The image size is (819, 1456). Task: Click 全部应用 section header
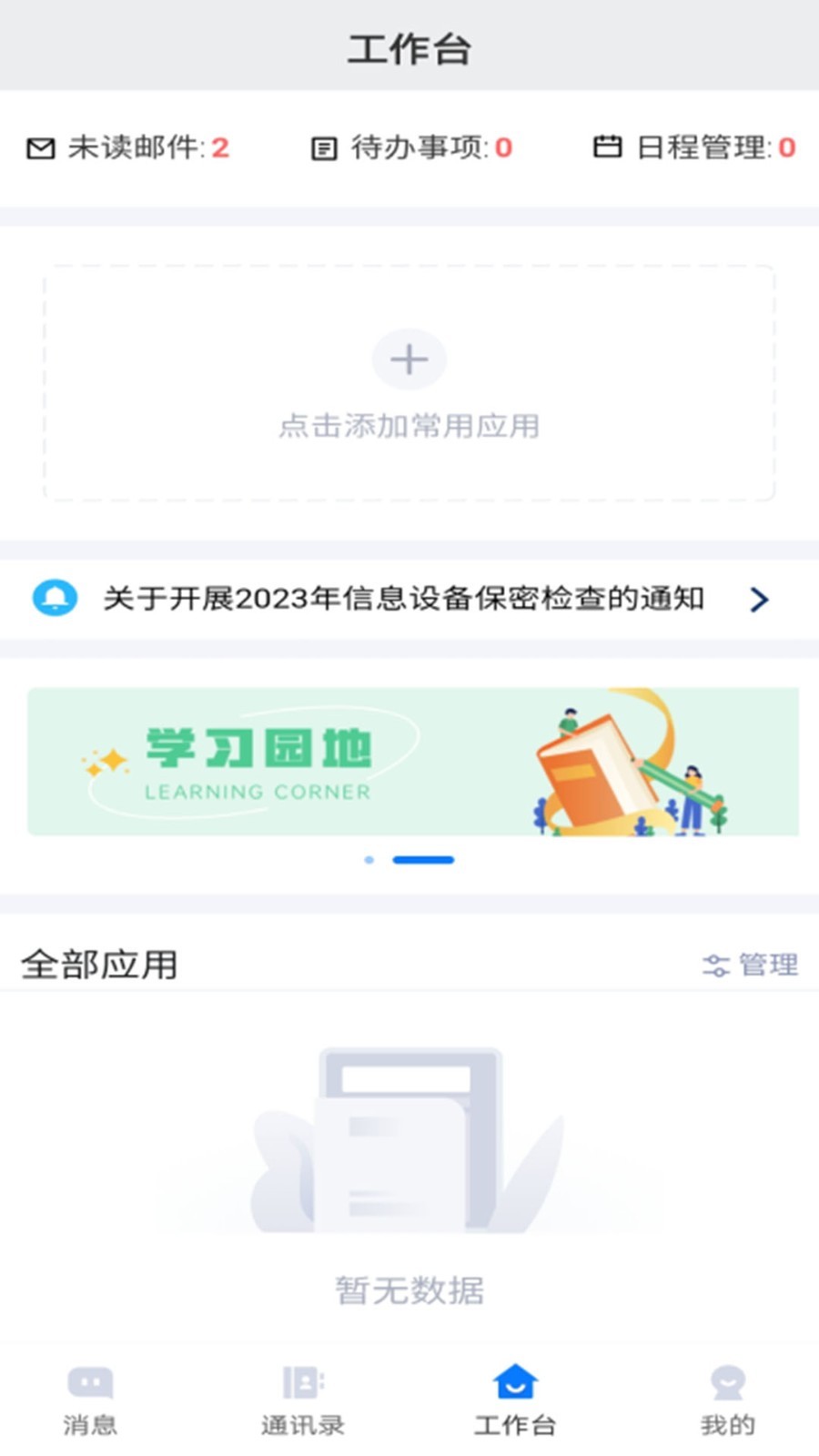pos(100,965)
